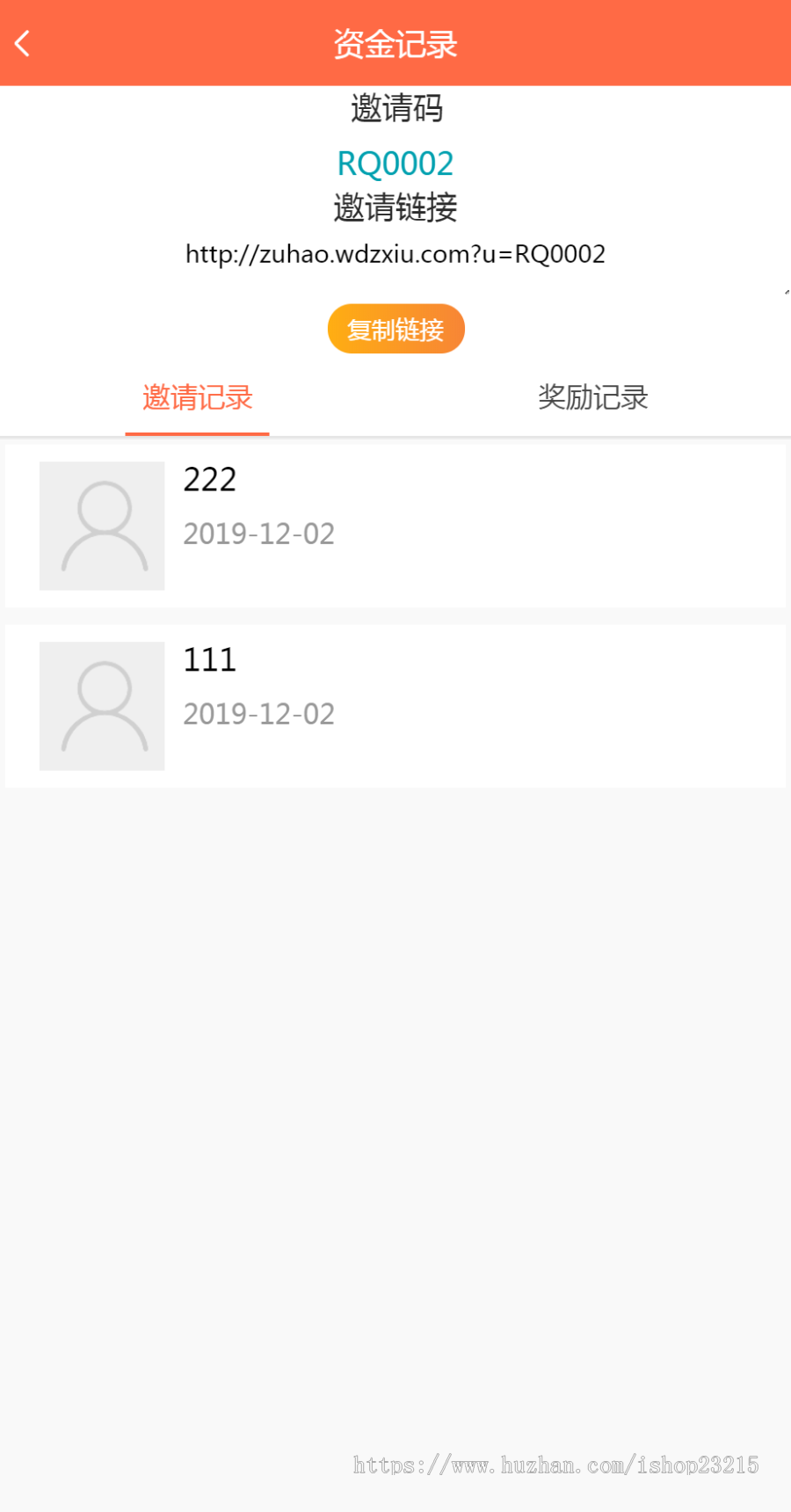
Task: Click the underline indicator below 邀请记录
Action: [197, 433]
